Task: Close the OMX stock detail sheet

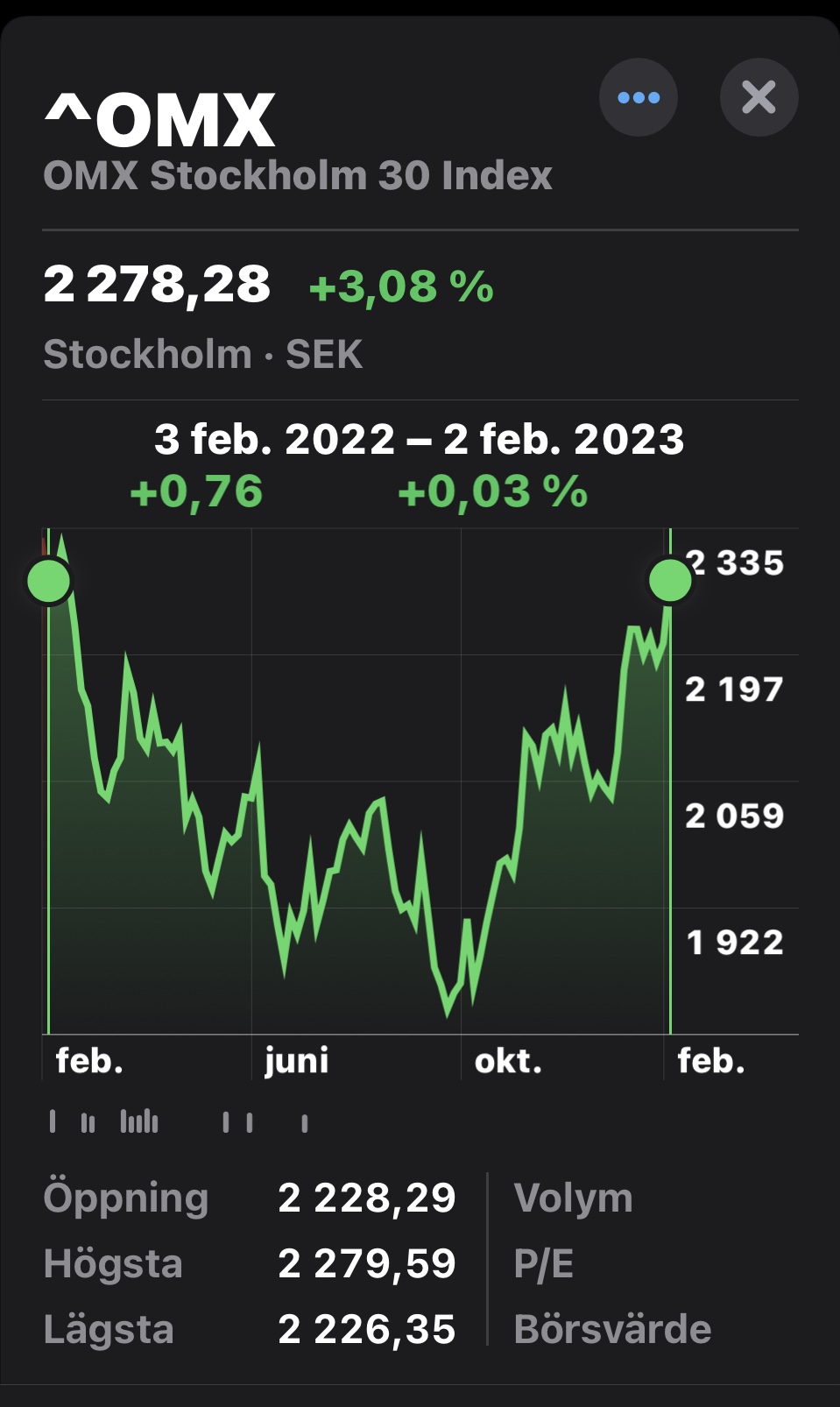Action: pyautogui.click(x=759, y=97)
